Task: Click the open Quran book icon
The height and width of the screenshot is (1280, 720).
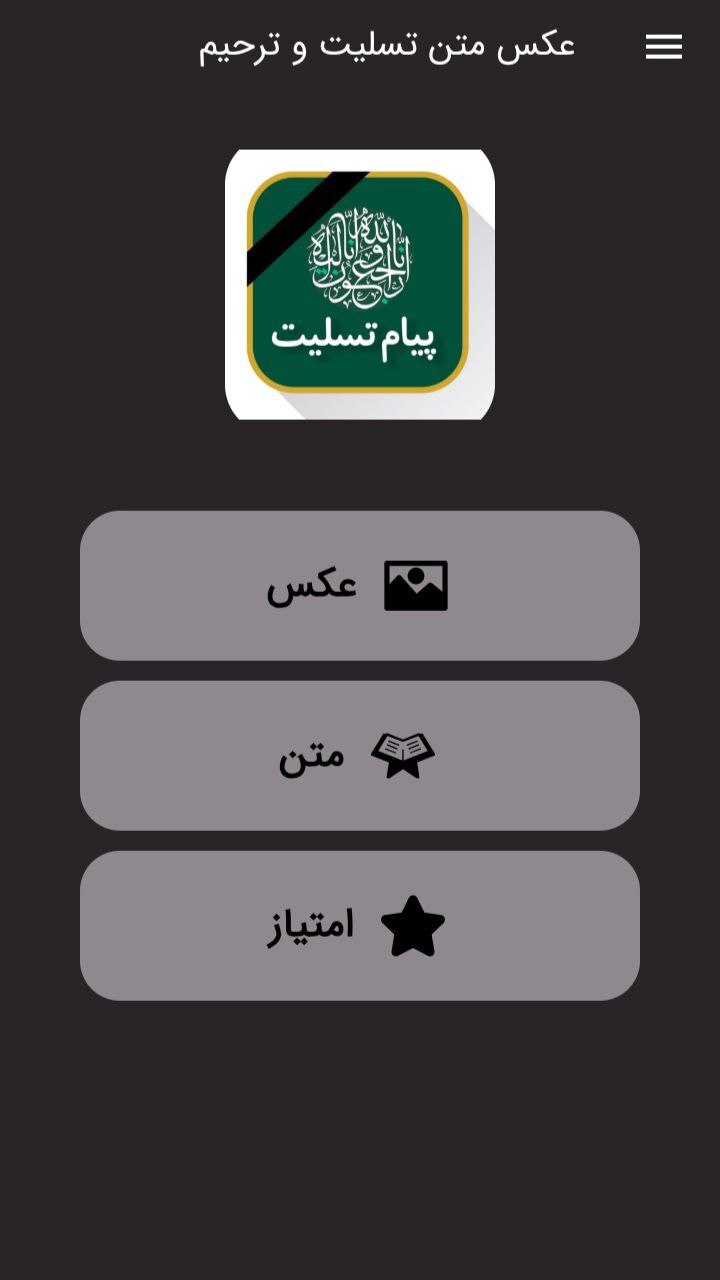Action: (405, 755)
